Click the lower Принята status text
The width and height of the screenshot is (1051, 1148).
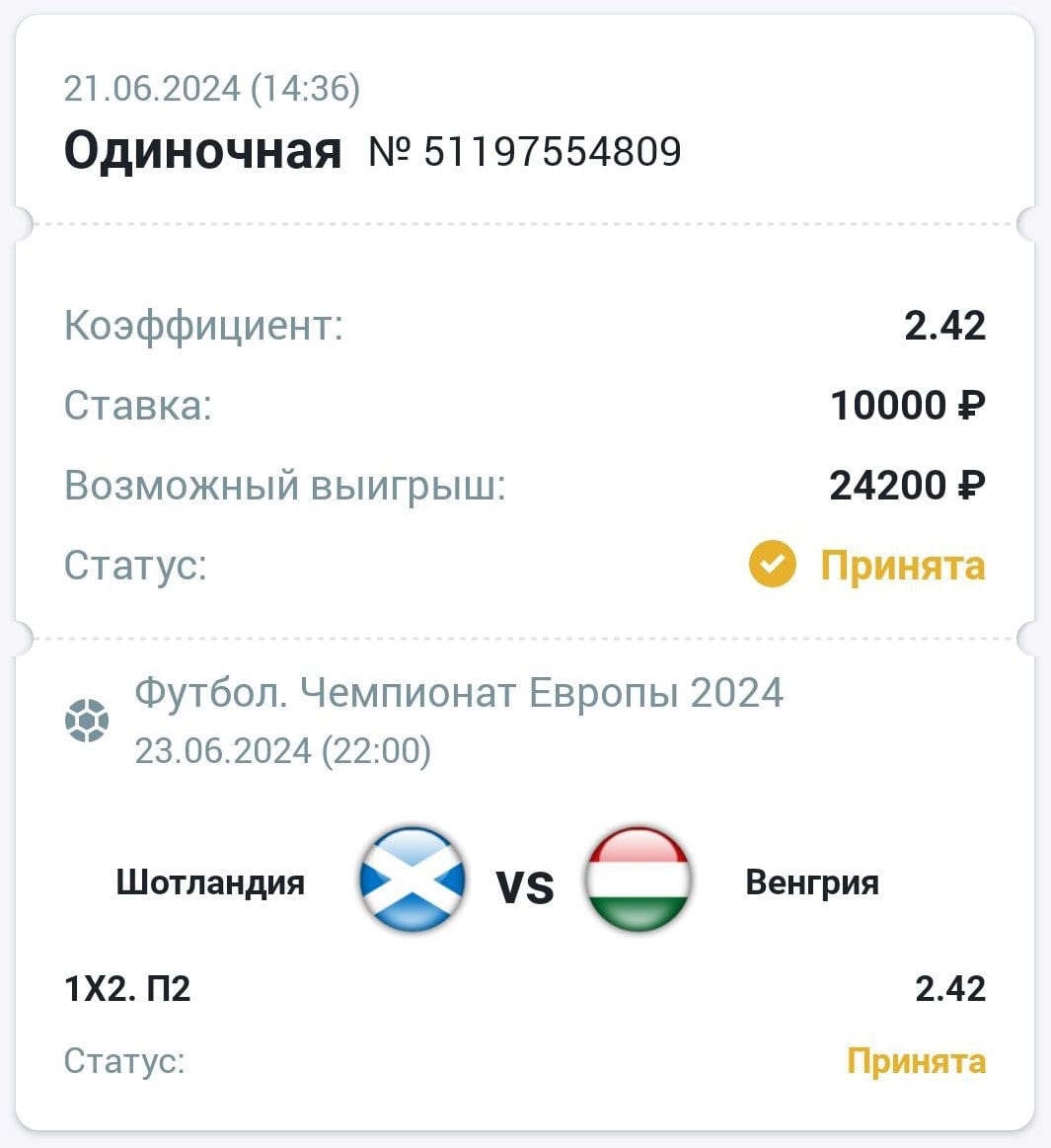(x=919, y=1062)
